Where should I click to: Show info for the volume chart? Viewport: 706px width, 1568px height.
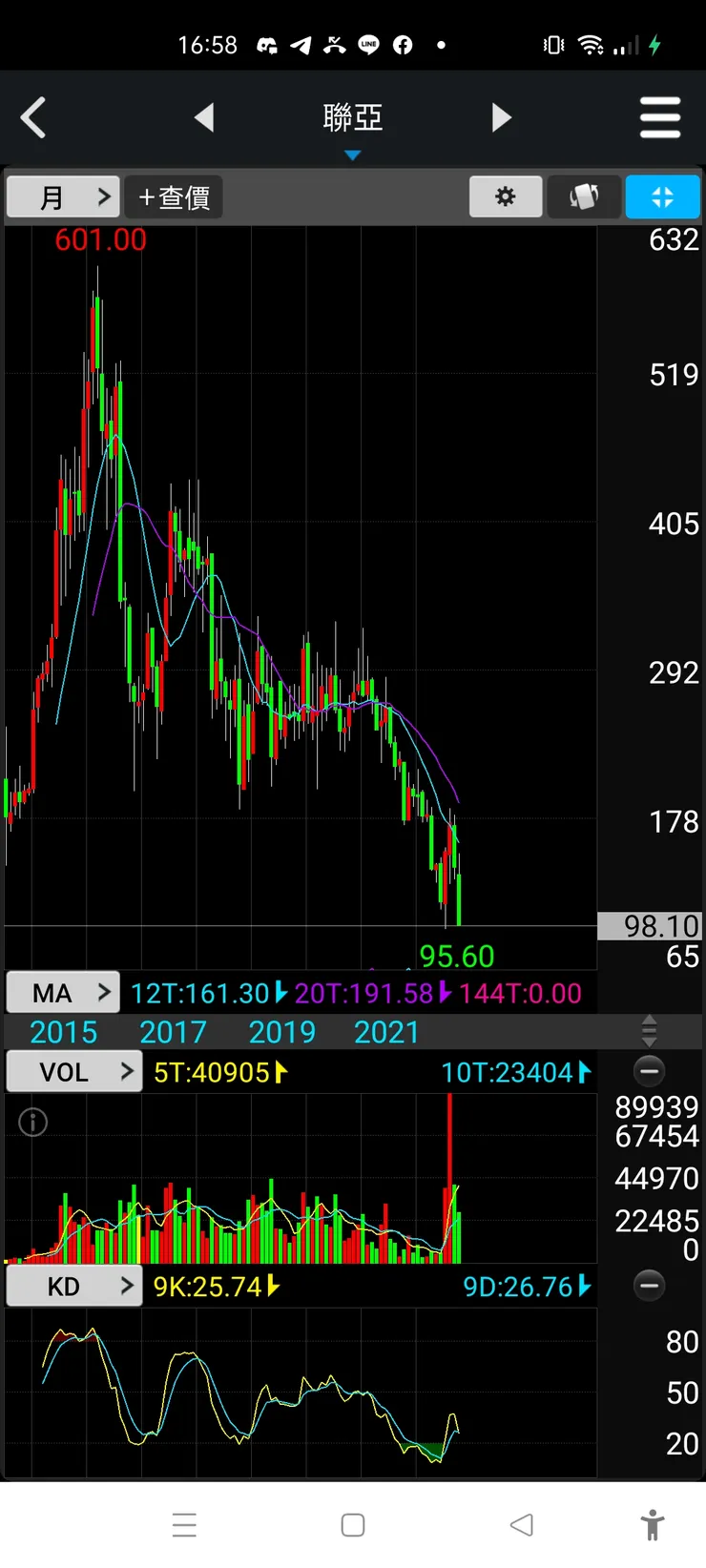point(33,1123)
